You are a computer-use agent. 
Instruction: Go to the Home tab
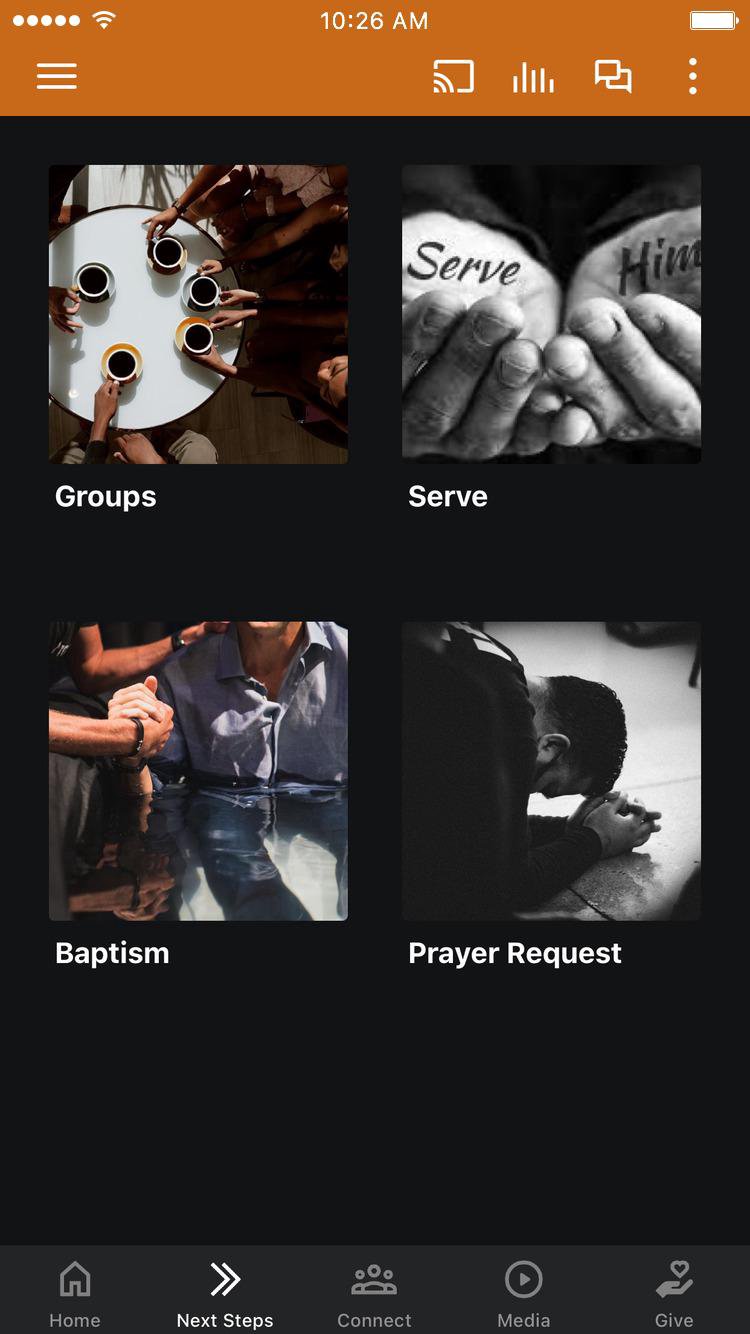(75, 1292)
